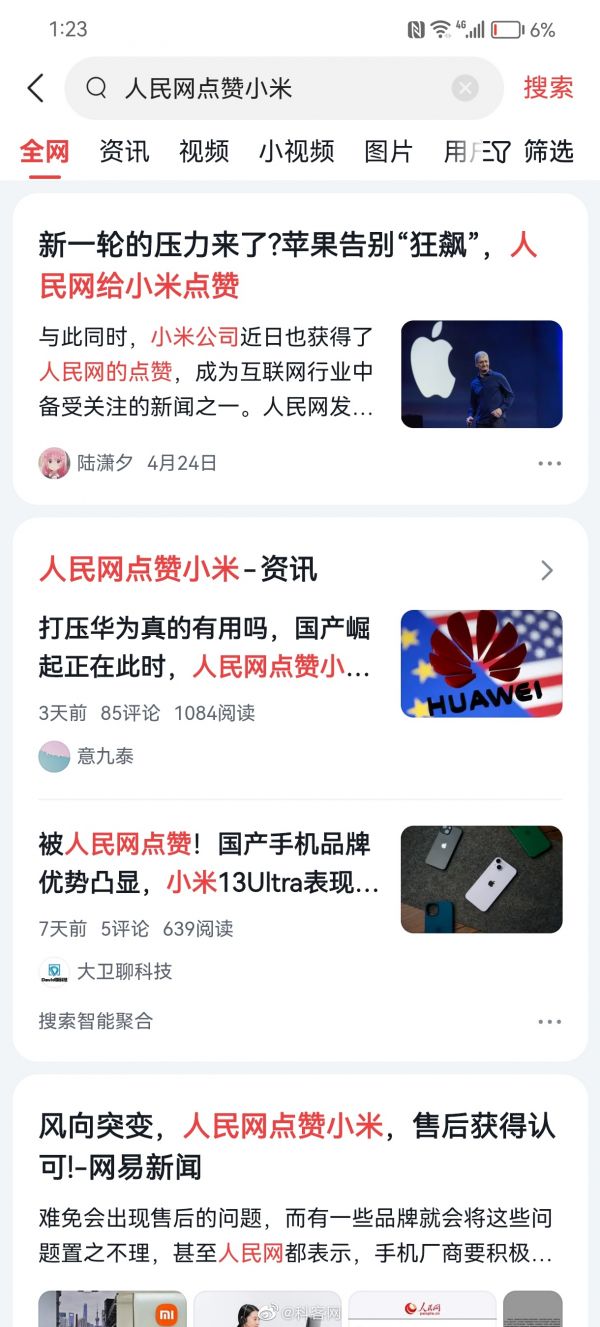Switch to the 小视频 tab
Viewport: 600px width, 1327px height.
pos(296,151)
